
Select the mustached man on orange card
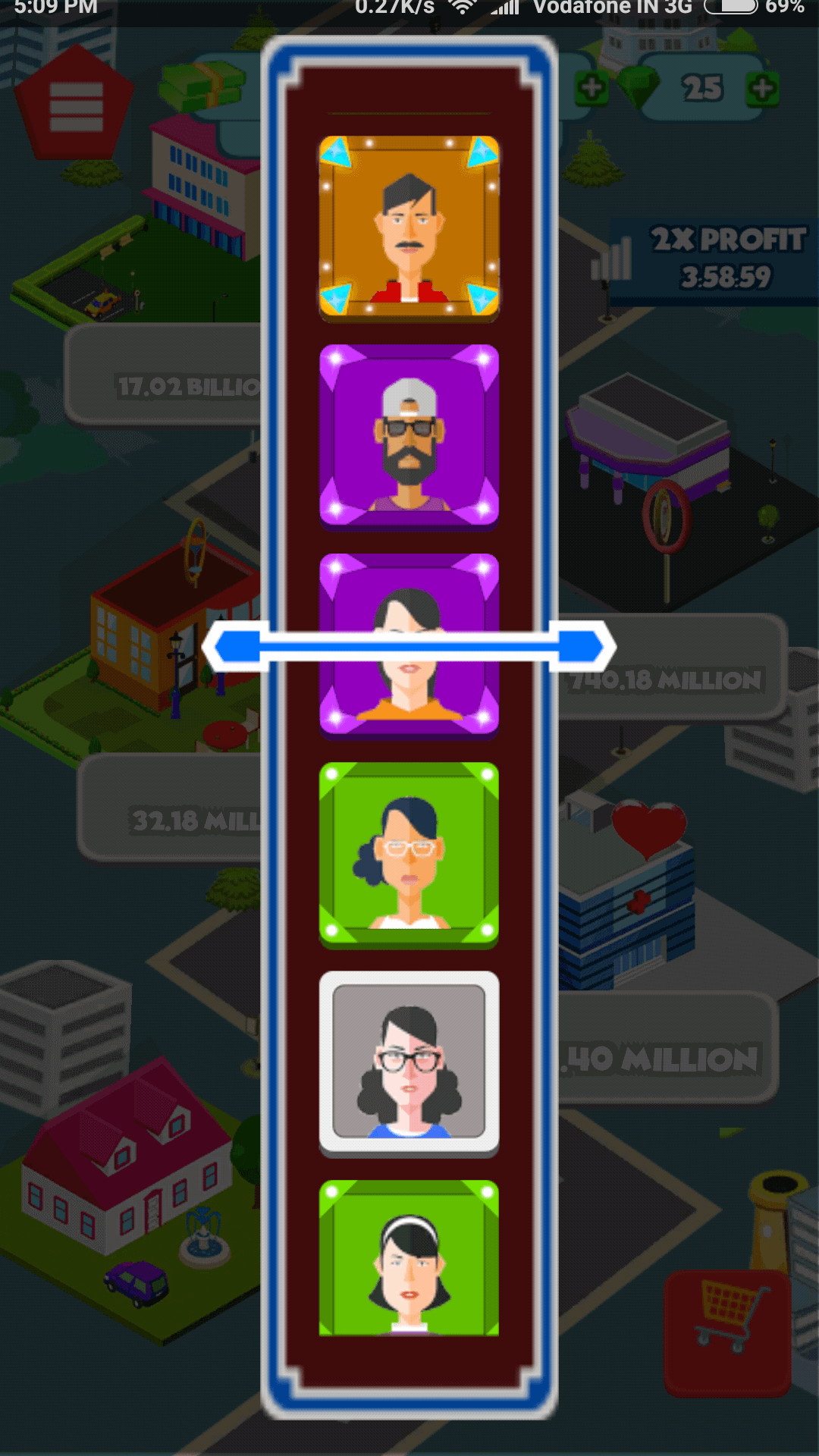coord(409,229)
